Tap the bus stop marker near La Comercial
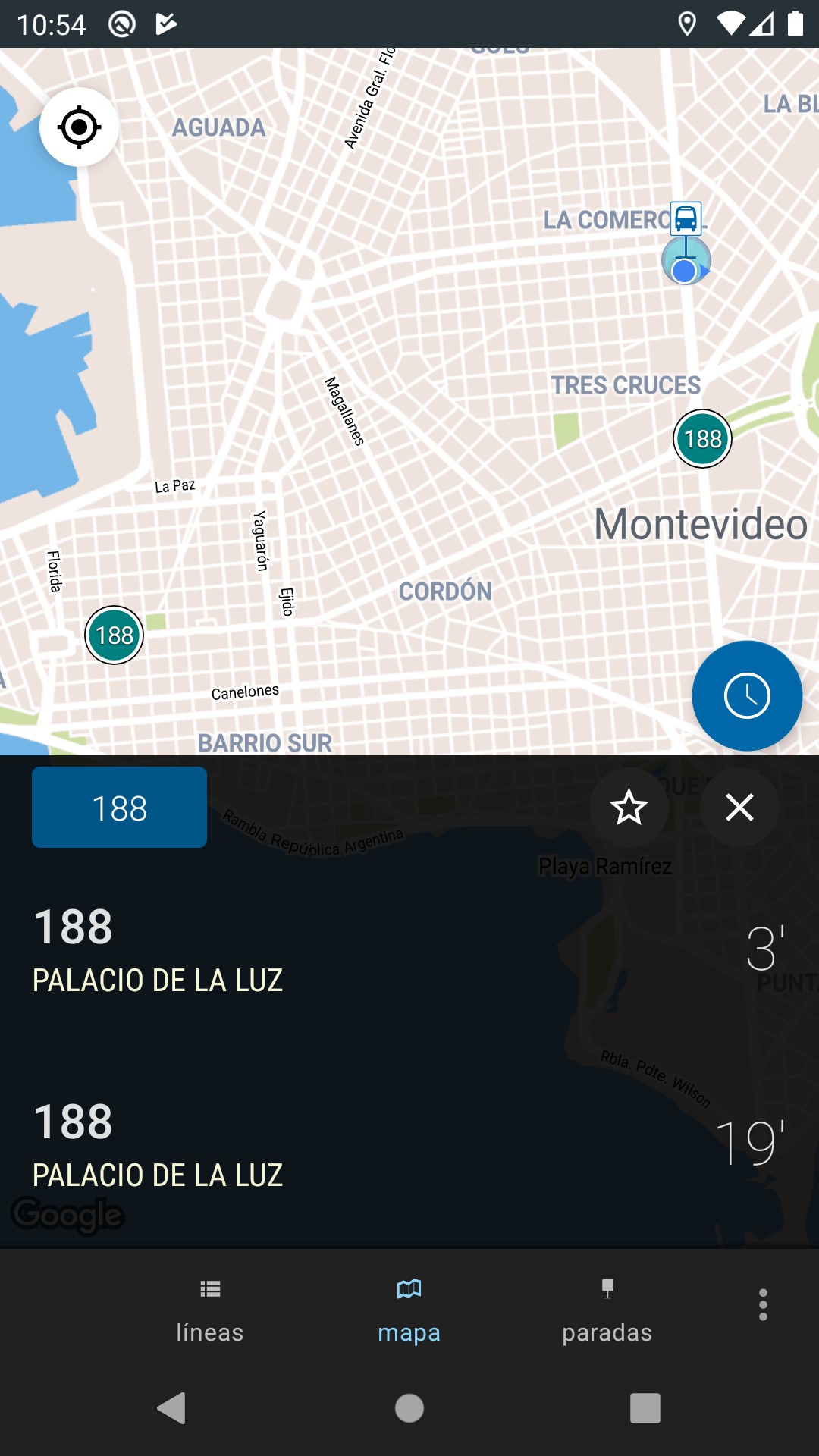This screenshot has width=819, height=1456. tap(686, 219)
